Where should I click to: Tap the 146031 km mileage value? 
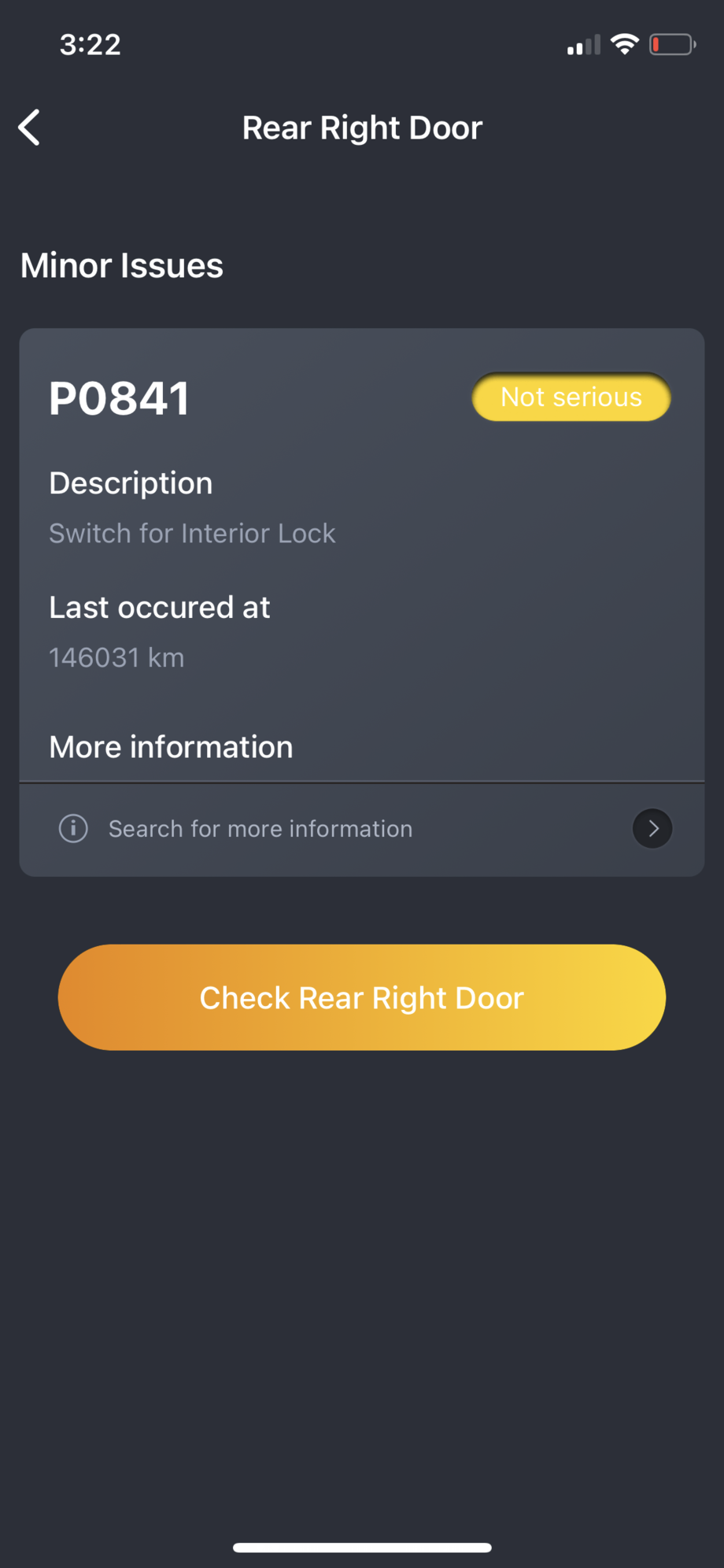pos(116,656)
